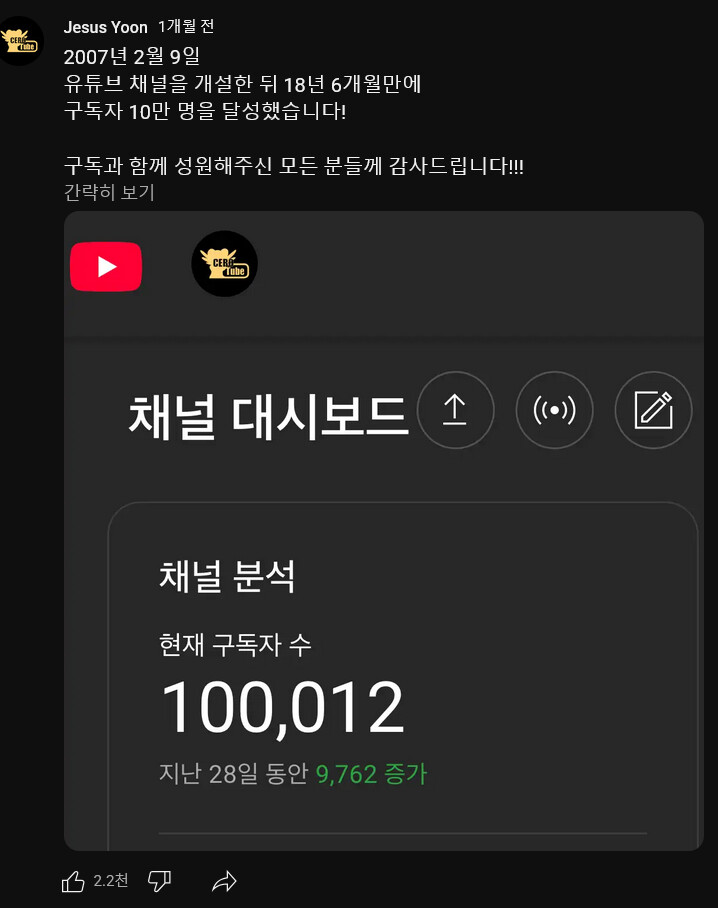Open Jesus Yoon's channel avatar beside the post
The width and height of the screenshot is (718, 908).
coord(21,41)
